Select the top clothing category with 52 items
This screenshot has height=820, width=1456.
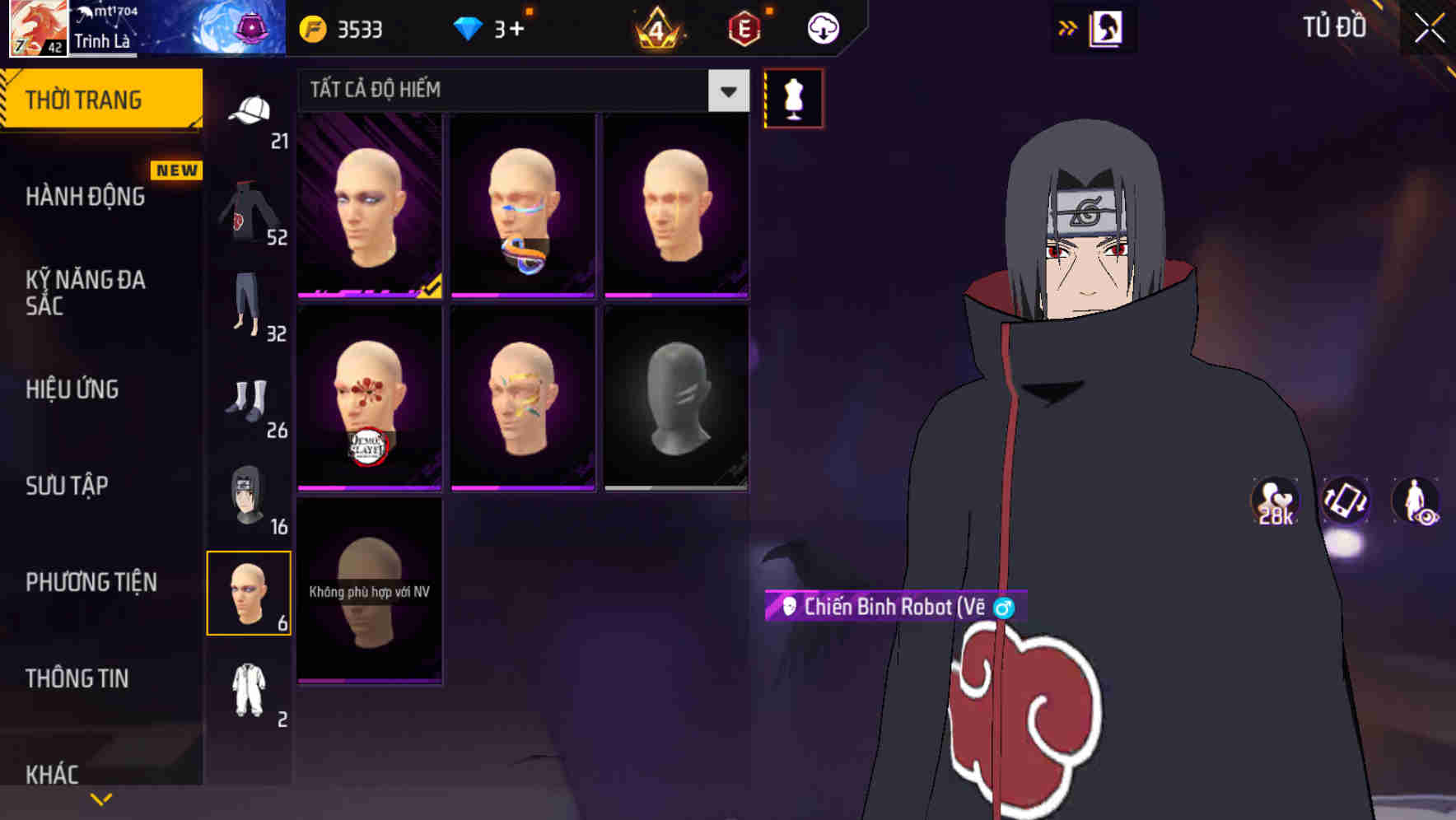[250, 213]
